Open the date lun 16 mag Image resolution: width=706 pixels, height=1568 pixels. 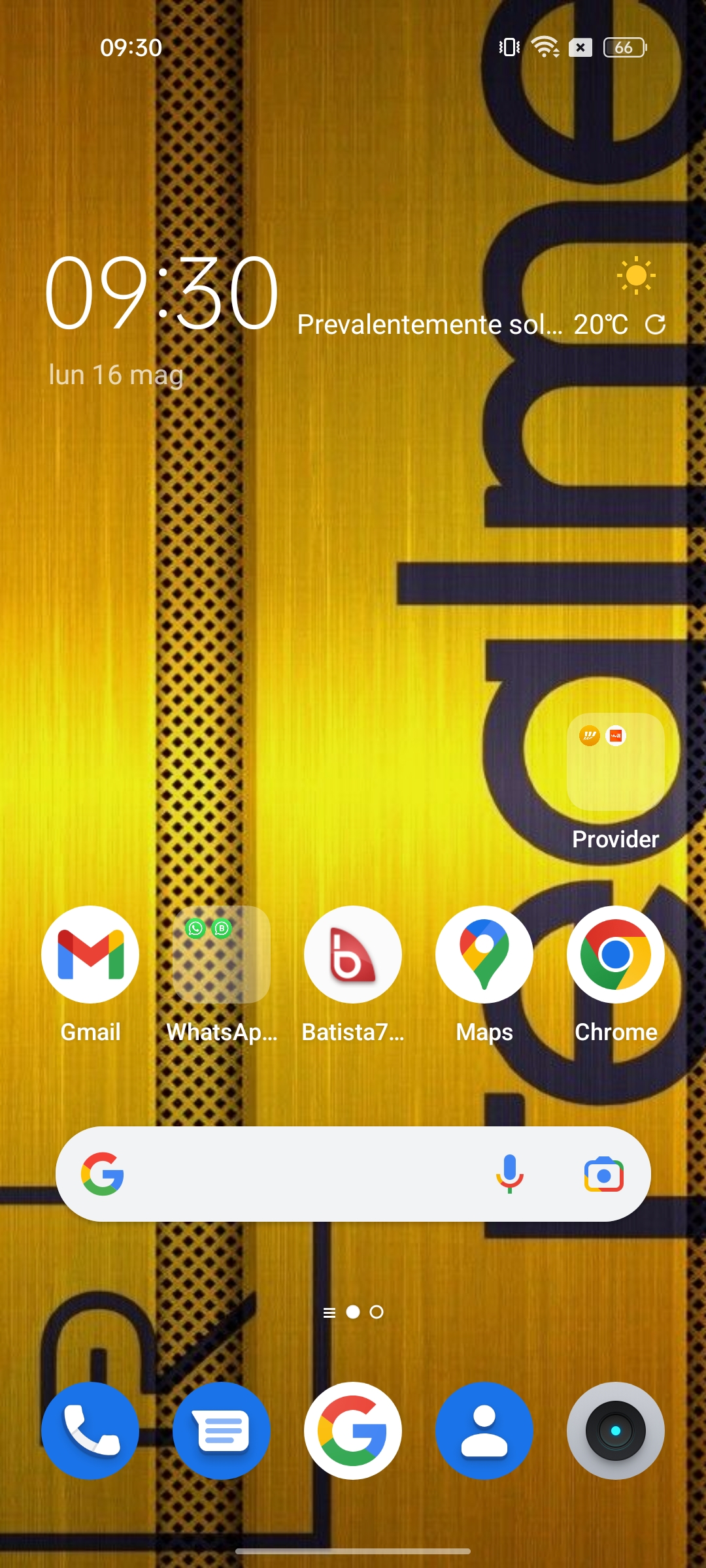coord(116,375)
